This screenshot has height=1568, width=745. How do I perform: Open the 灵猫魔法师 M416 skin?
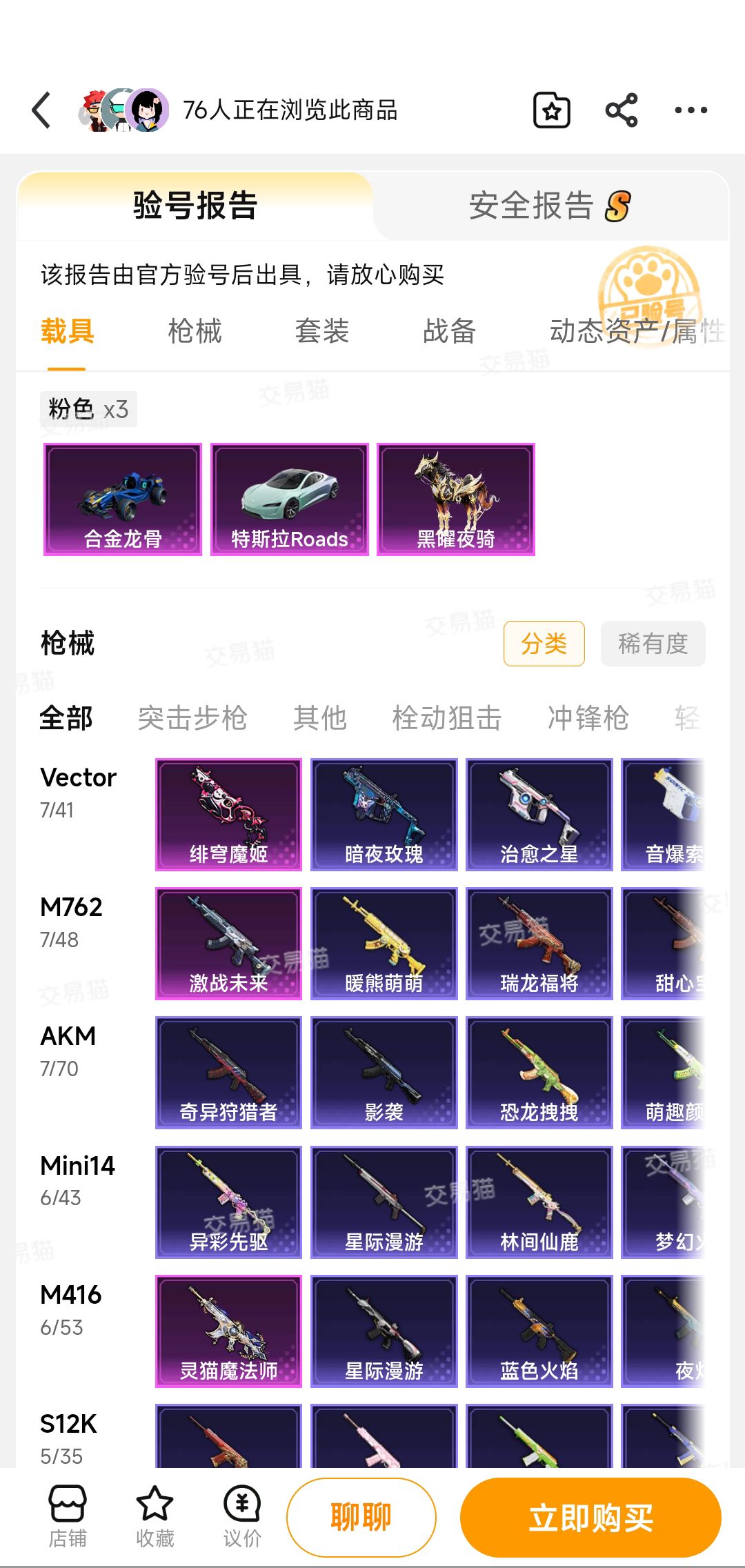click(x=228, y=1331)
